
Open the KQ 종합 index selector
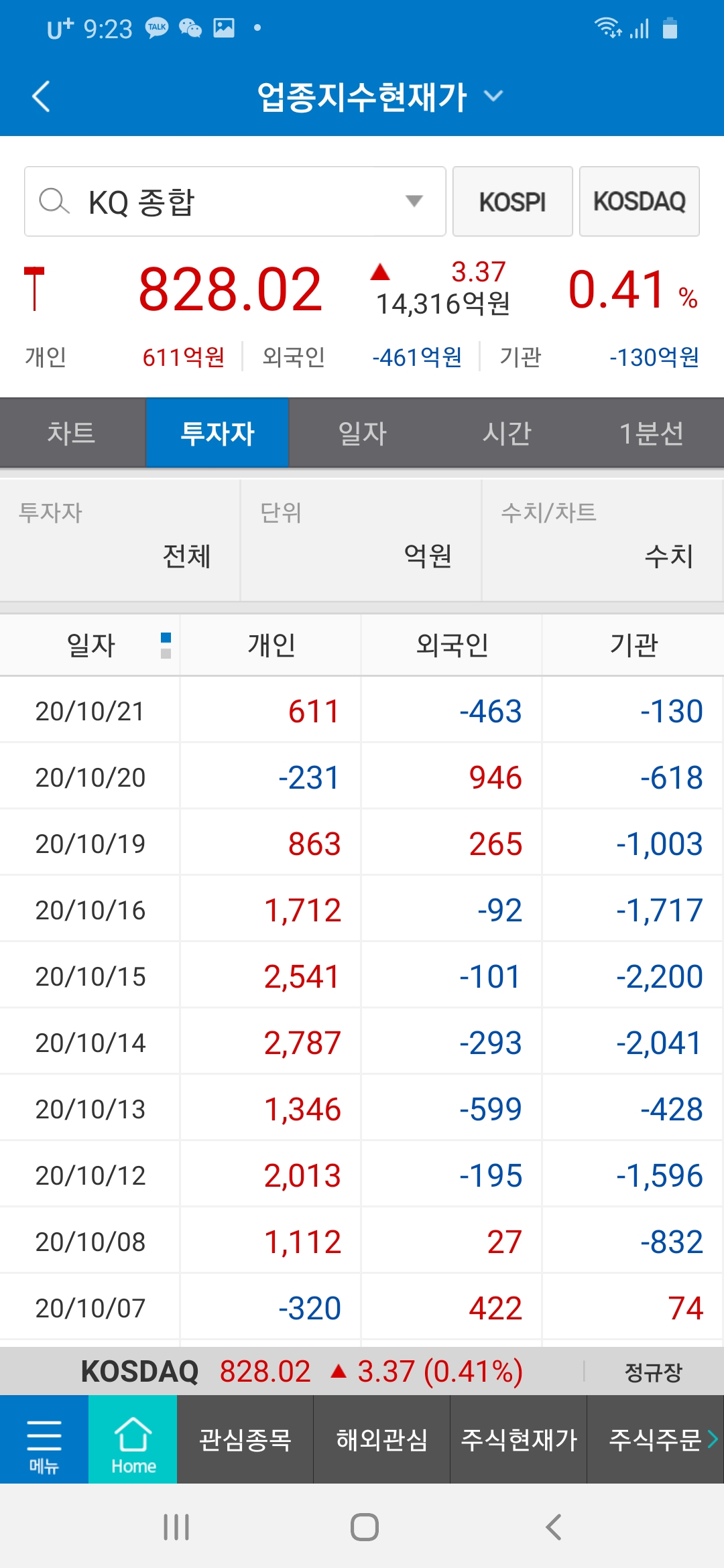235,202
